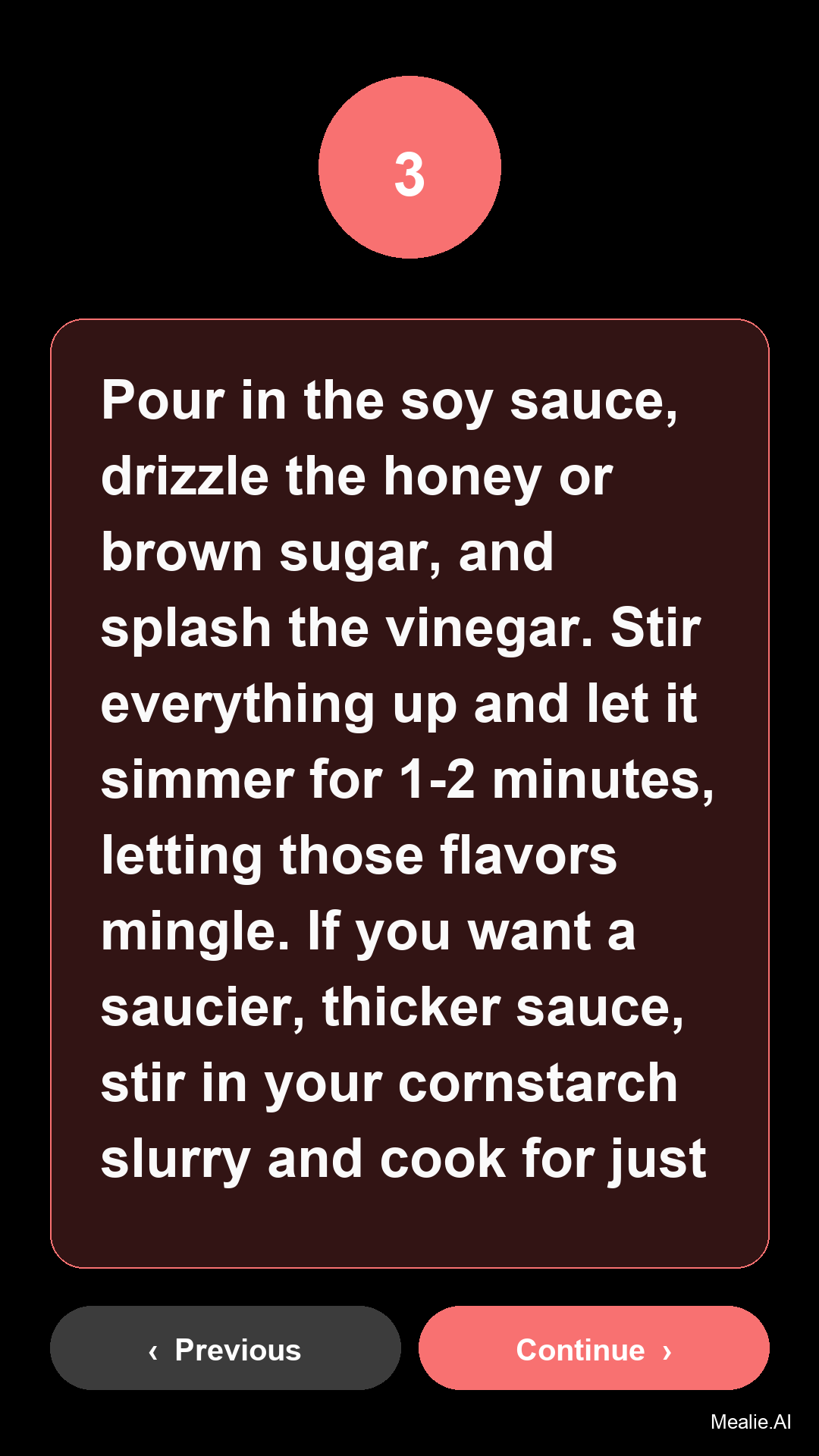Select the gray Previous pill button
The width and height of the screenshot is (819, 1456).
[224, 1349]
